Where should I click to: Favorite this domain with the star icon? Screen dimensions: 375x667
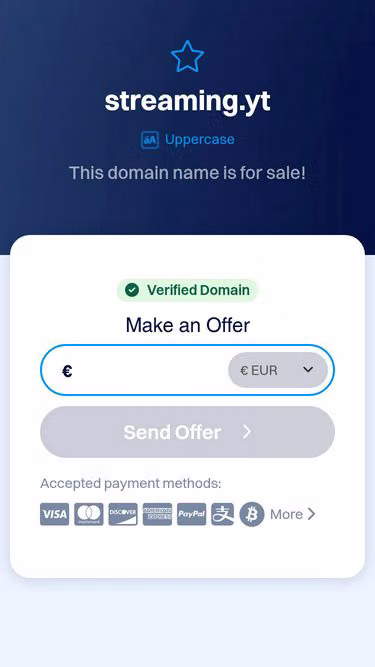187,56
